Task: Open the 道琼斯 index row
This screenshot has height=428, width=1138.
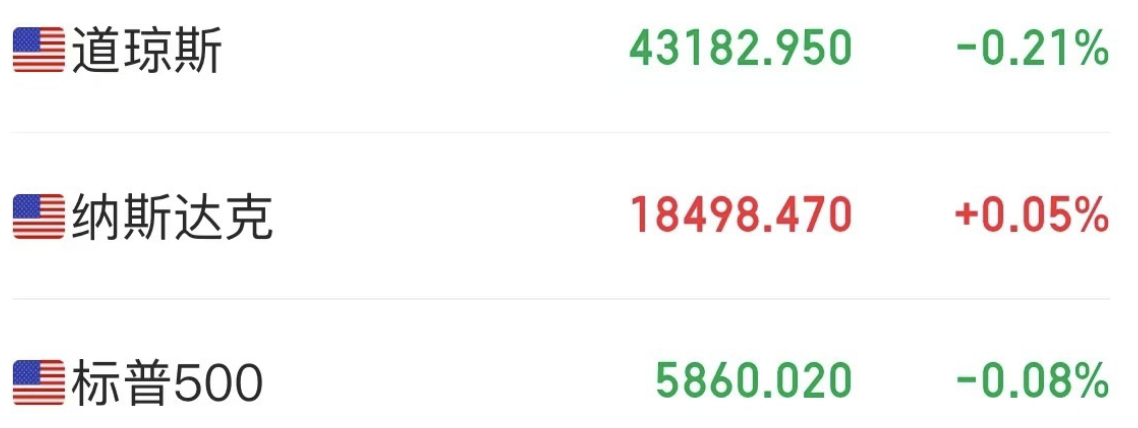Action: 146,50
